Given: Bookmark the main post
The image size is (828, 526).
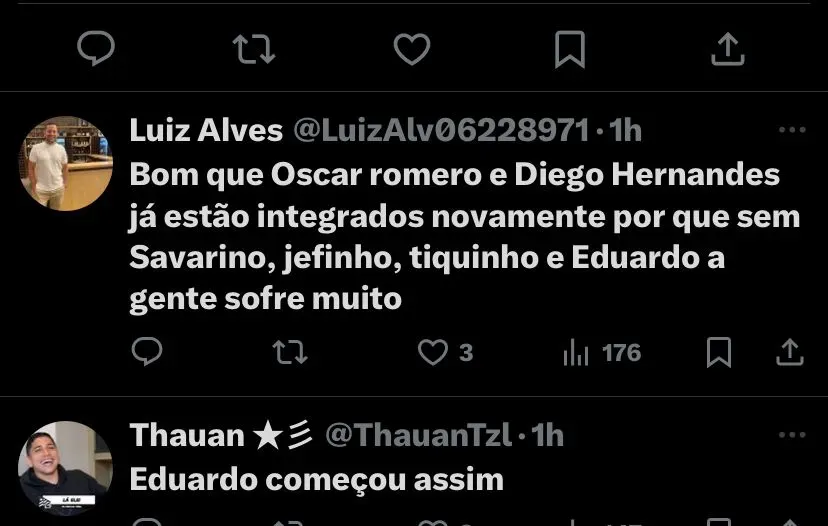Looking at the screenshot, I should (x=569, y=48).
